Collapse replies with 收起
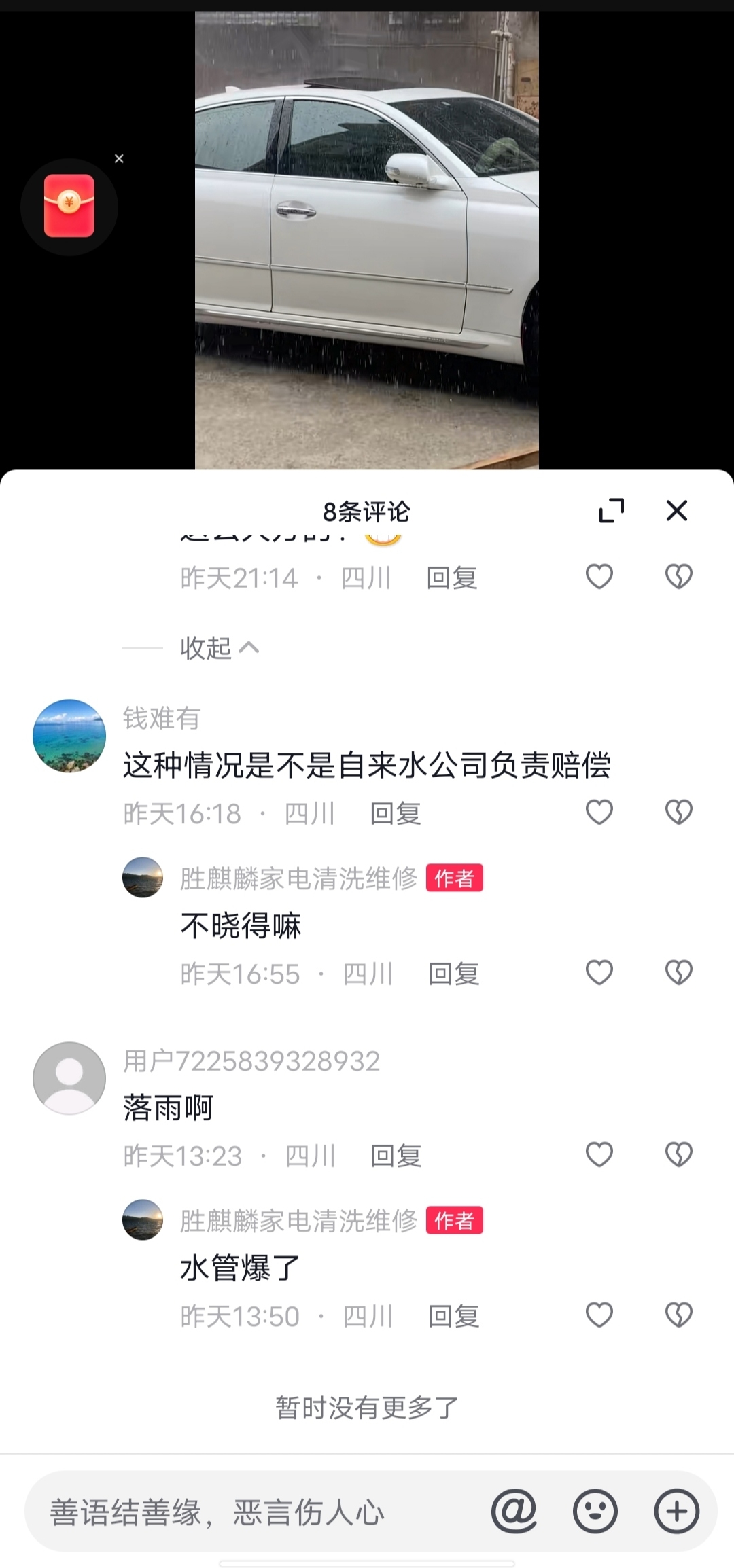 point(219,648)
